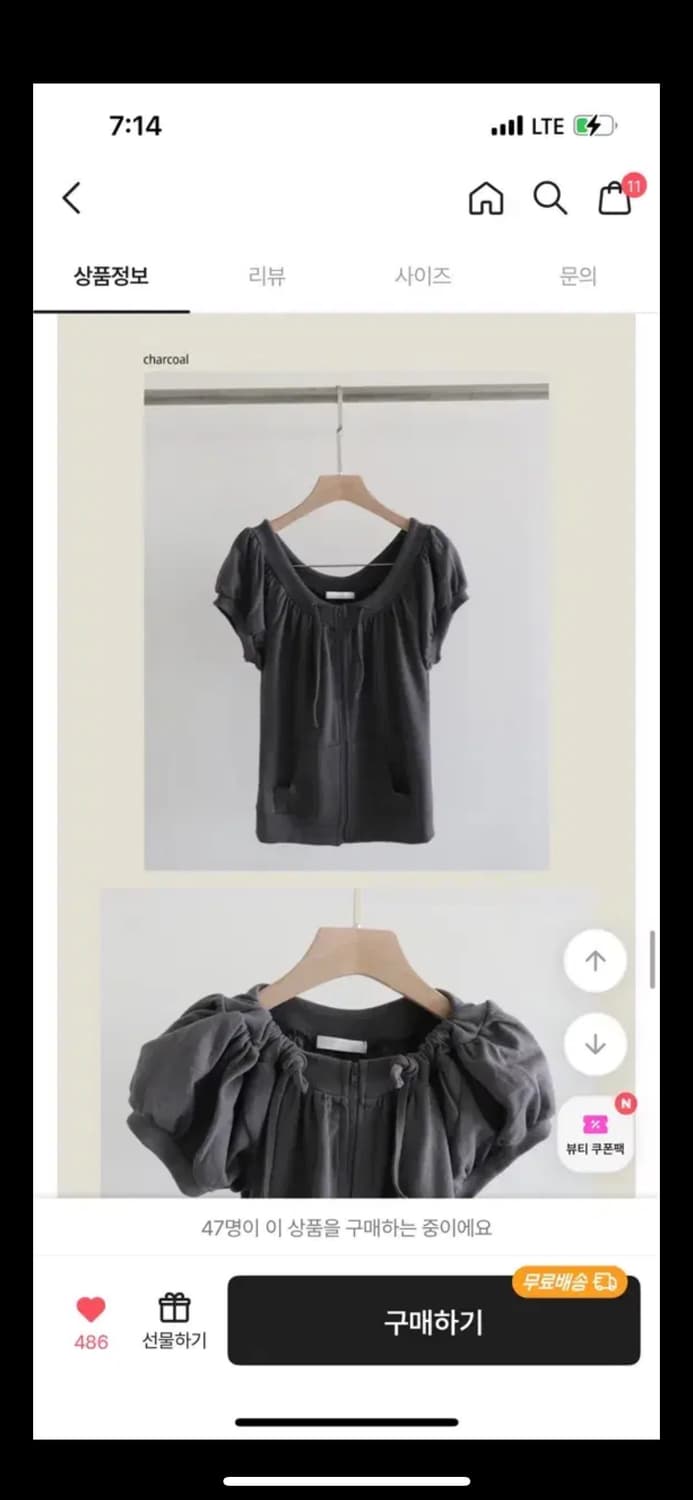Image resolution: width=693 pixels, height=1500 pixels.
Task: Open the home icon
Action: (x=486, y=198)
